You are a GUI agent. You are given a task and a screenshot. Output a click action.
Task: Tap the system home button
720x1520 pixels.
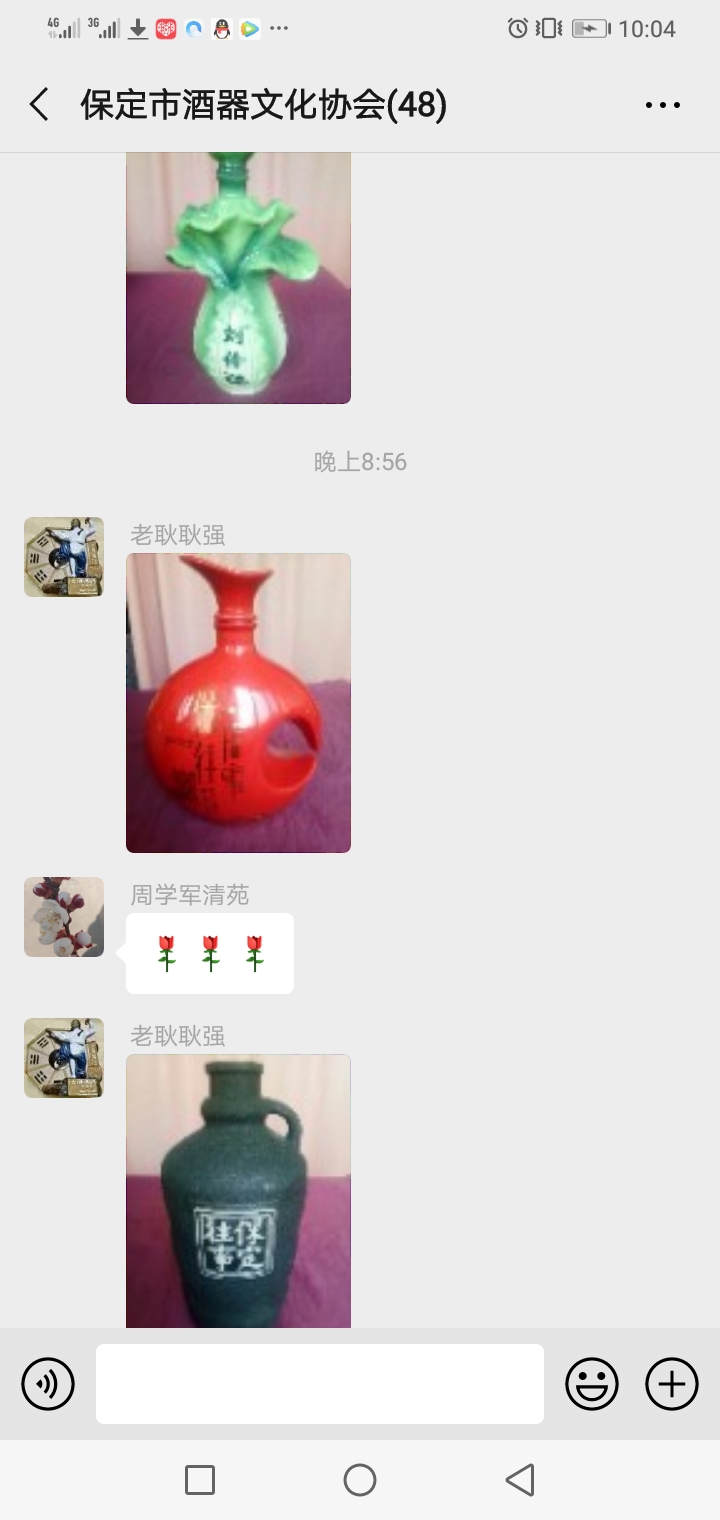click(x=360, y=1480)
